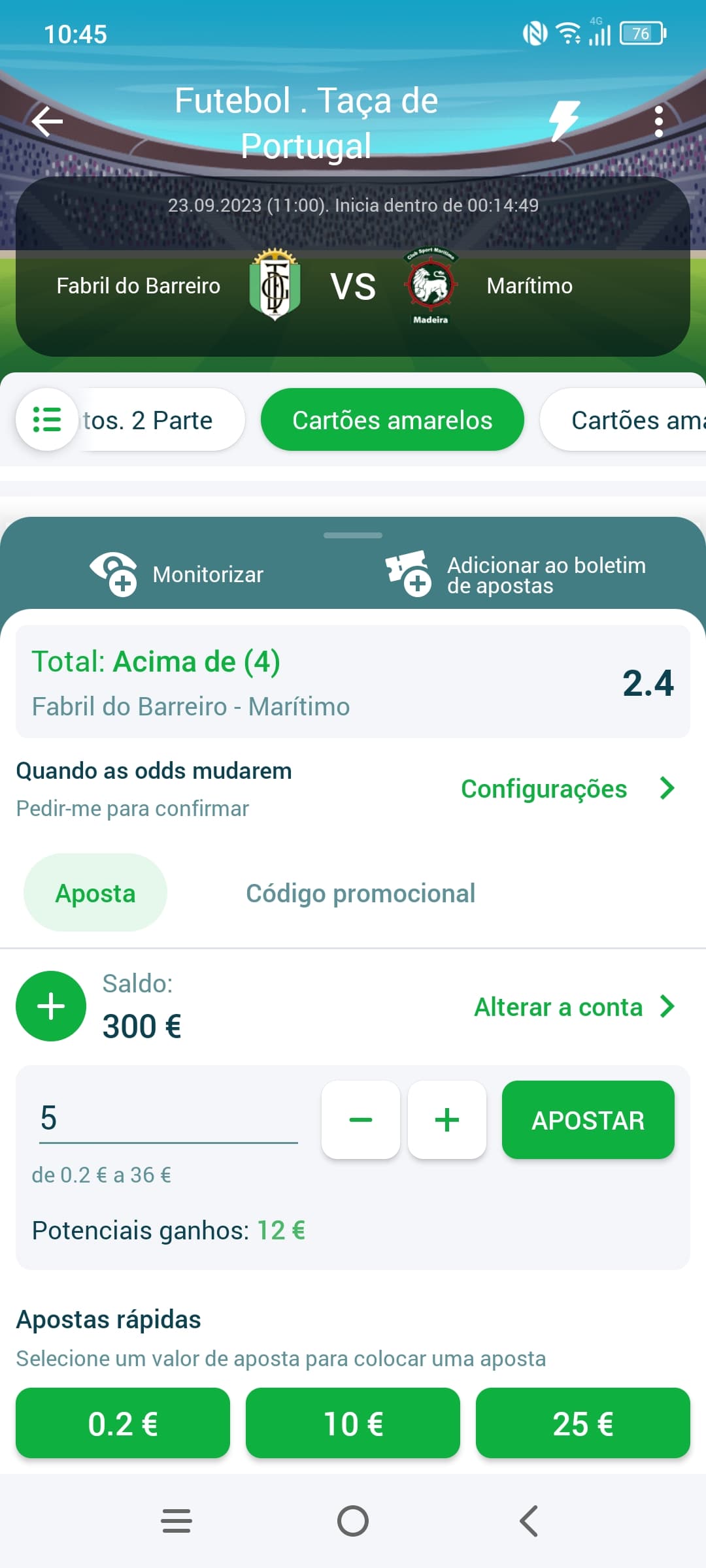Open Configurações for odds changes
The image size is (706, 1568).
(567, 789)
